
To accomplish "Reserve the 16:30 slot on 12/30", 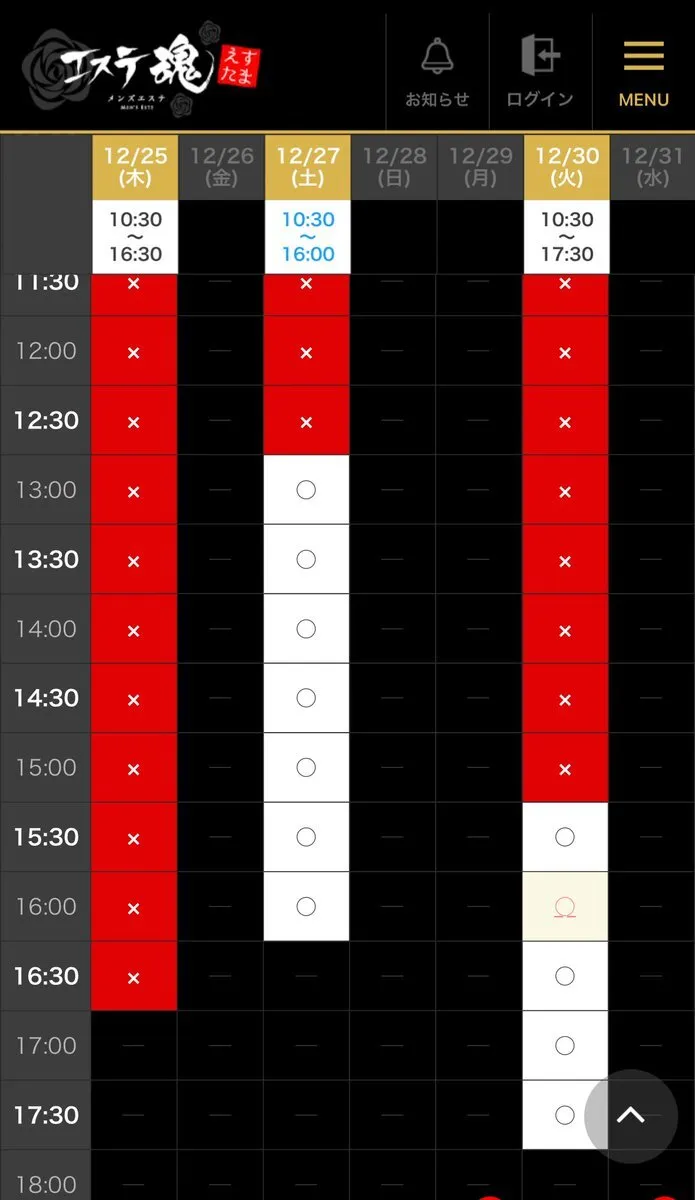I will point(565,976).
